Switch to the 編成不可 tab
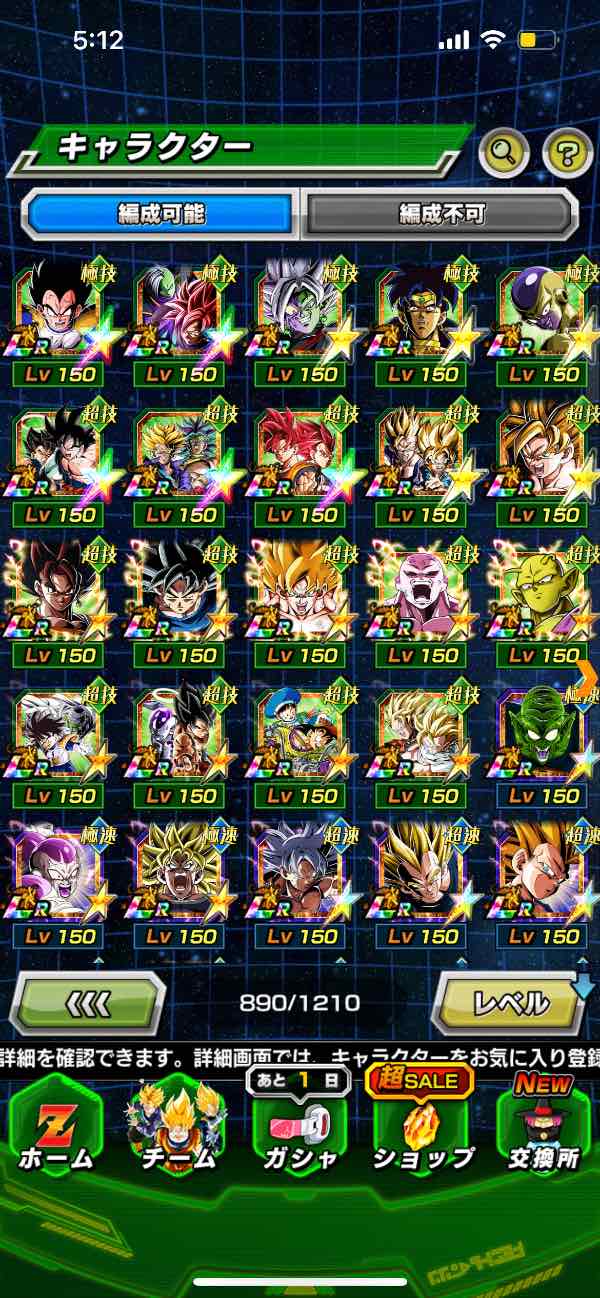This screenshot has height=1298, width=600. [441, 213]
